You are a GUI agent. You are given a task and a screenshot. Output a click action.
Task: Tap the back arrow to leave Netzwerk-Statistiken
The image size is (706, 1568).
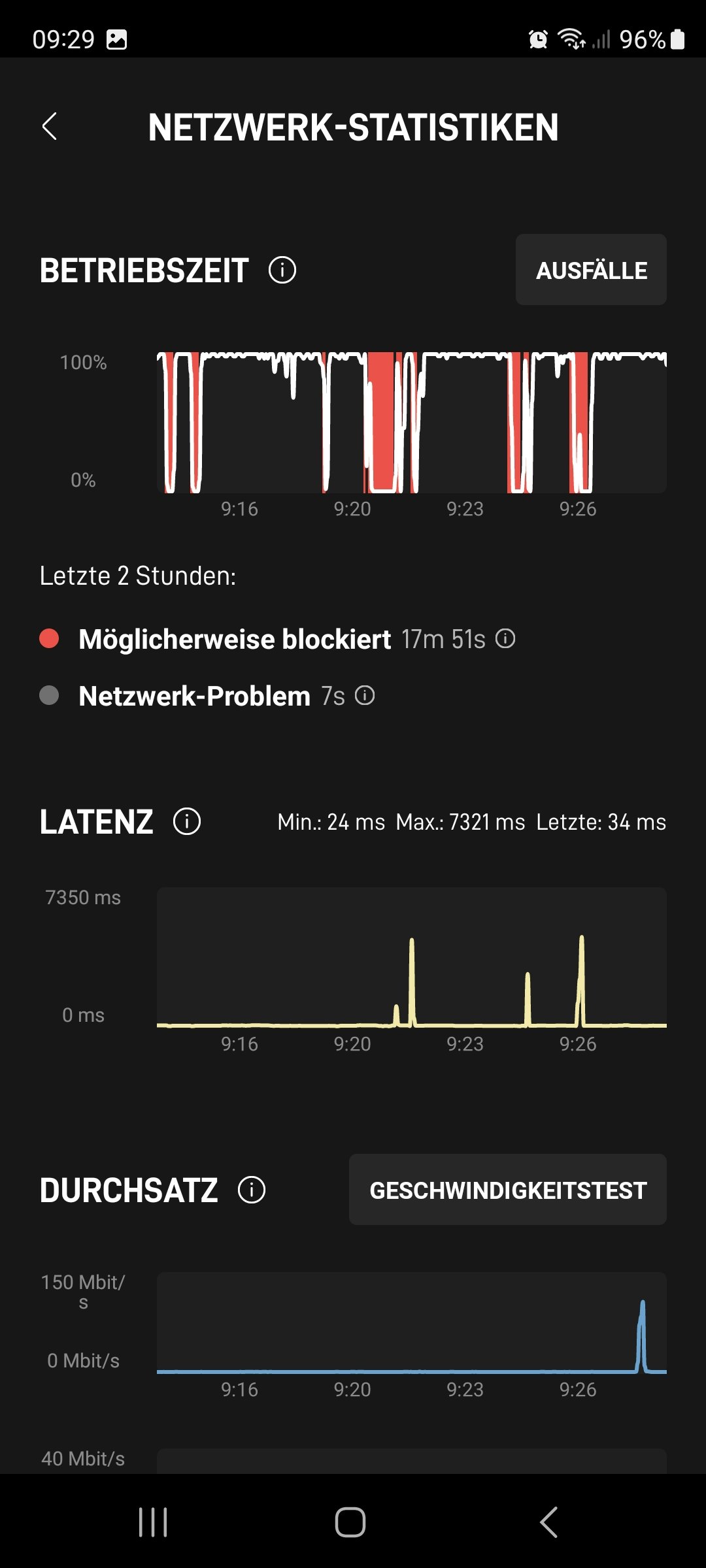tap(50, 127)
